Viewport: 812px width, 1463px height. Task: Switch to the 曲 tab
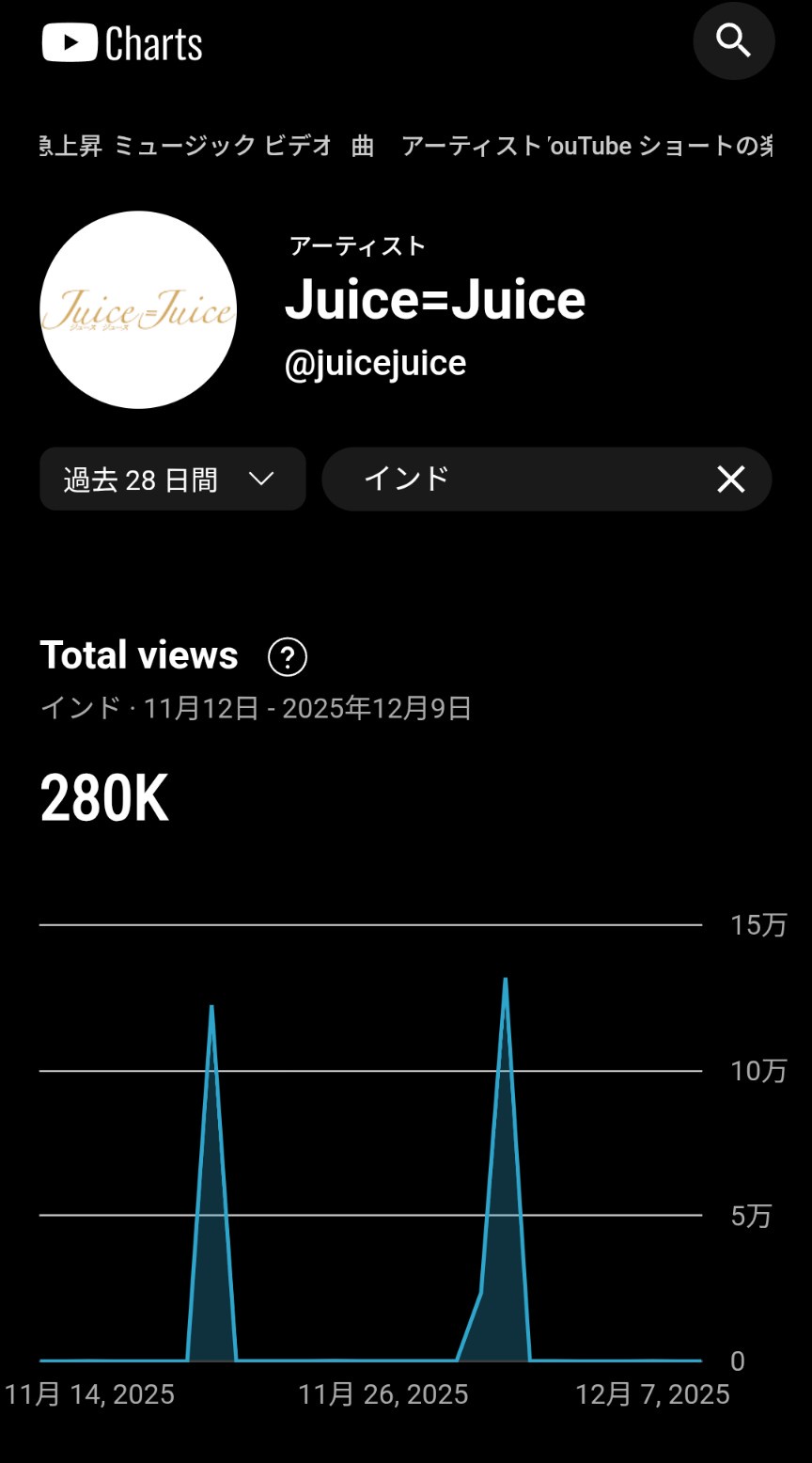tap(363, 146)
